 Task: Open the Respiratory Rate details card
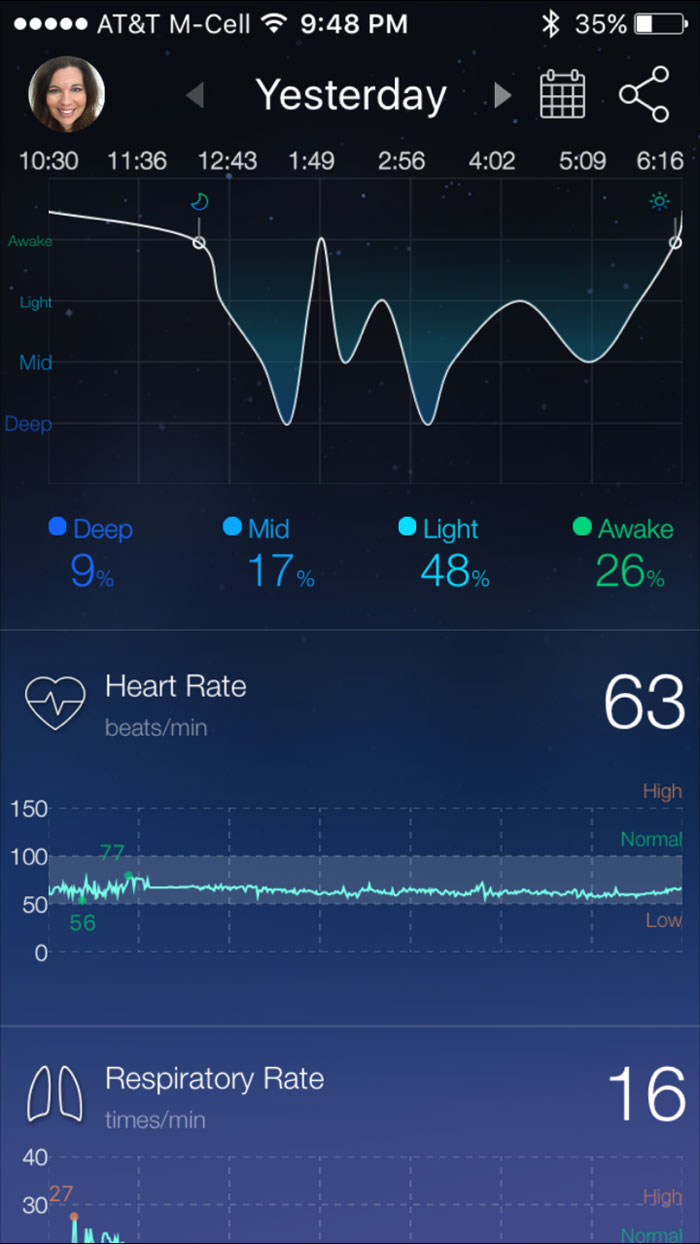pyautogui.click(x=350, y=1135)
